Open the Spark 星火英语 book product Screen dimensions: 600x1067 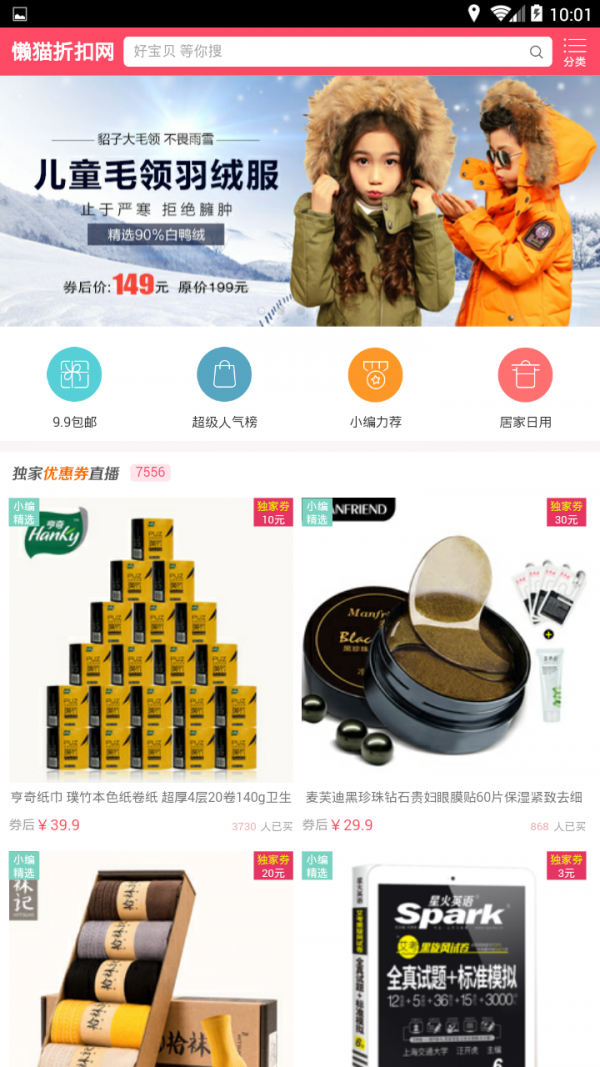tap(444, 960)
